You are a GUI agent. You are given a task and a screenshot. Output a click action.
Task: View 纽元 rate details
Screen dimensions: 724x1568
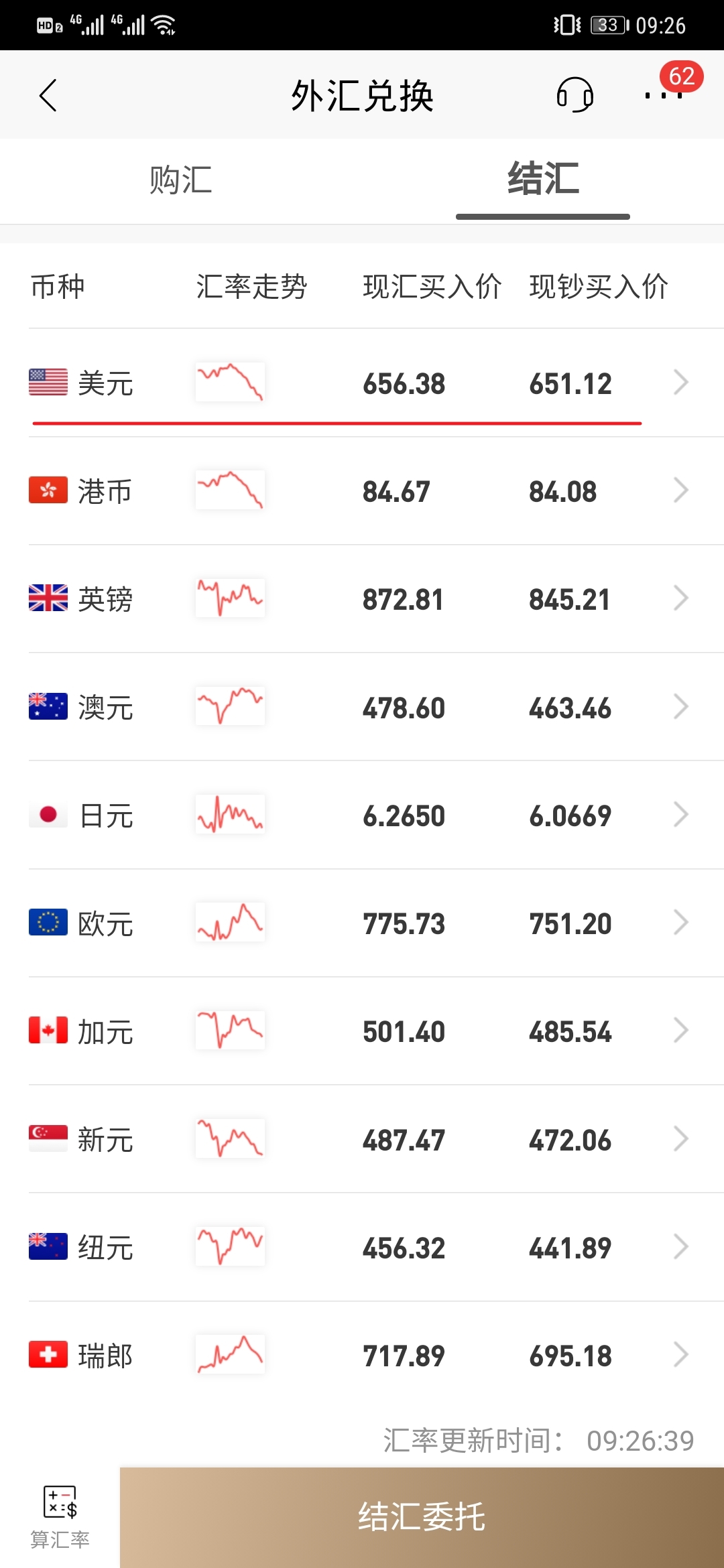click(x=362, y=1248)
